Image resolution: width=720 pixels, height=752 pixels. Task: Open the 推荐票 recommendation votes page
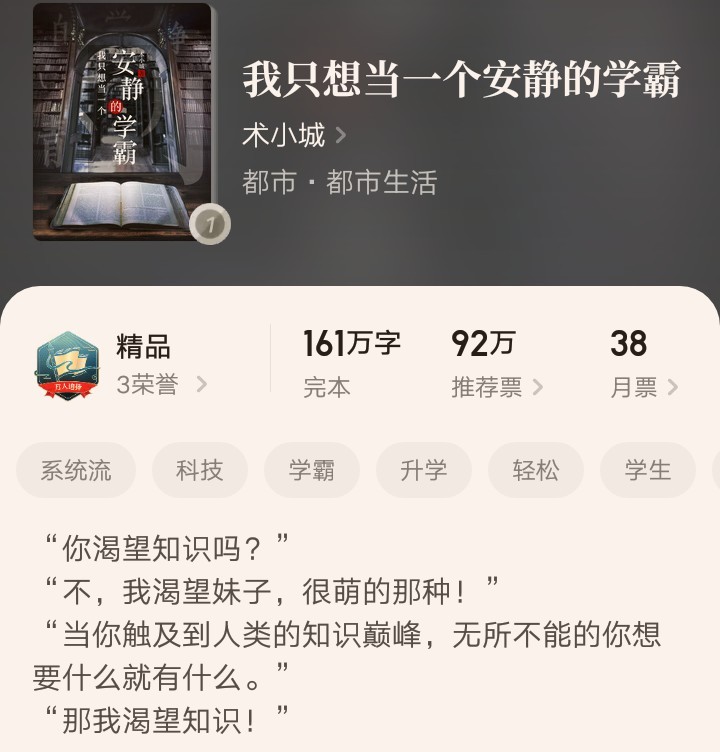pos(496,388)
